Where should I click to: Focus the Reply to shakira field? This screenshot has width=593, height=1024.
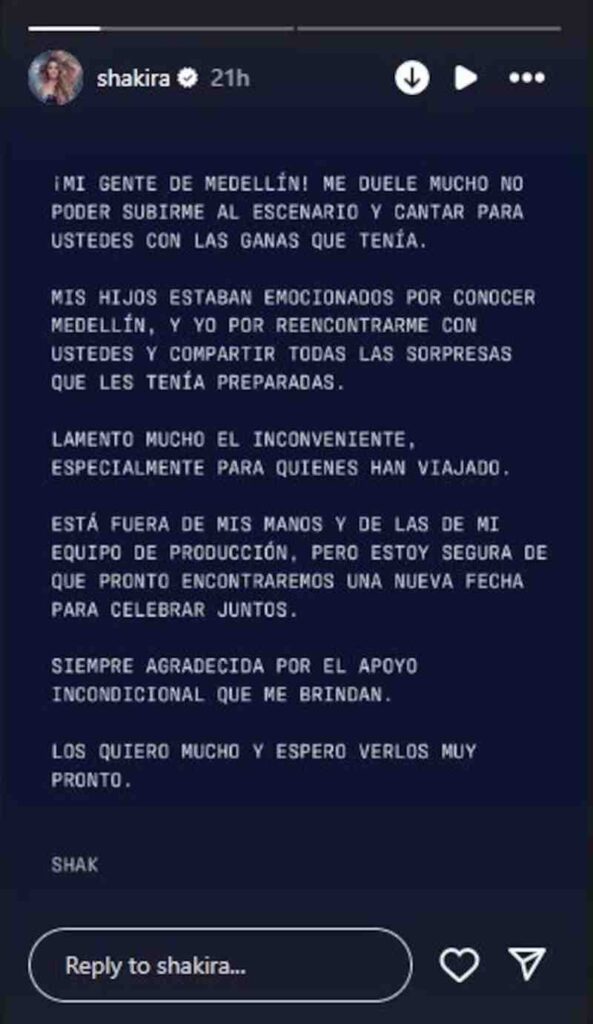click(x=220, y=965)
